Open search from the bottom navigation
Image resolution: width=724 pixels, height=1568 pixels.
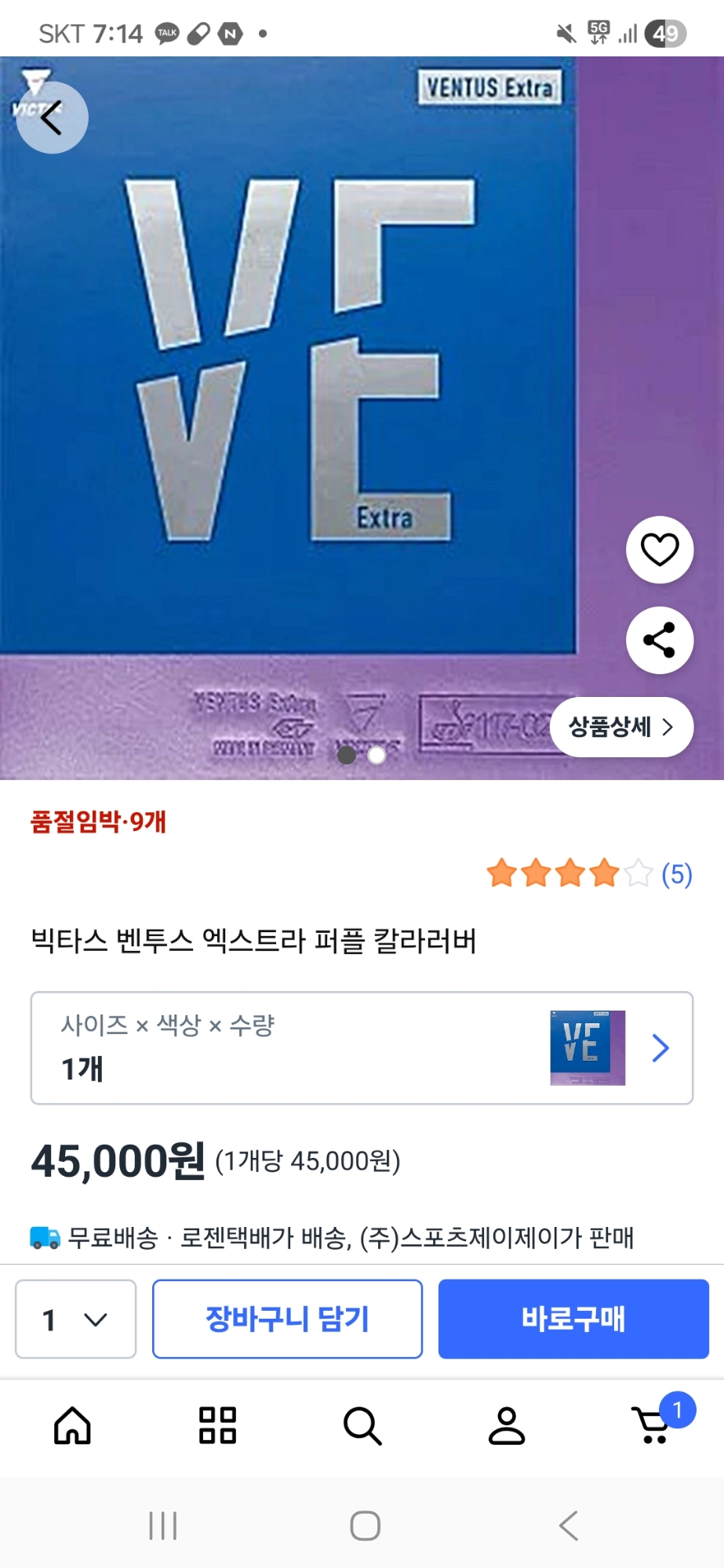(x=362, y=1425)
